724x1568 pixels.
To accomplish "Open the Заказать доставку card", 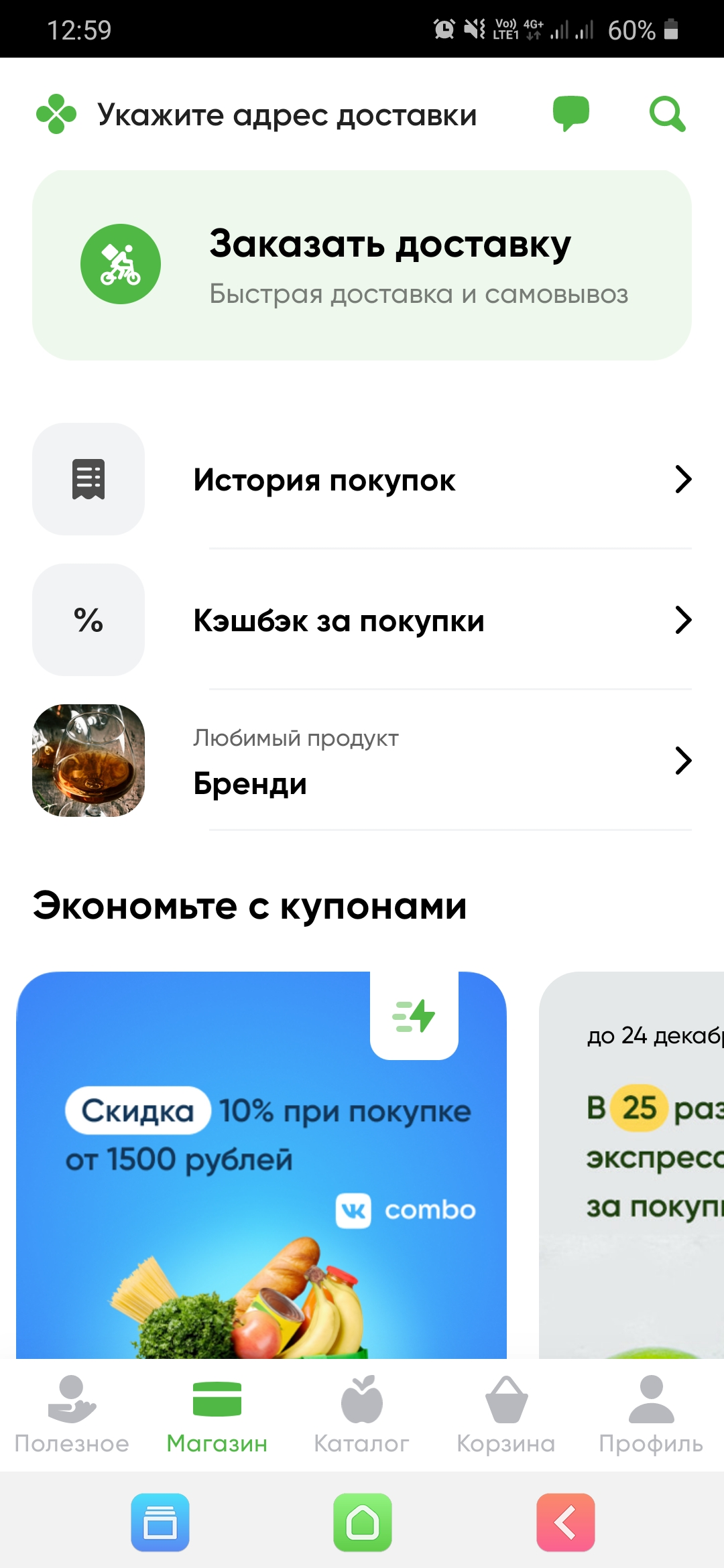I will [x=362, y=265].
